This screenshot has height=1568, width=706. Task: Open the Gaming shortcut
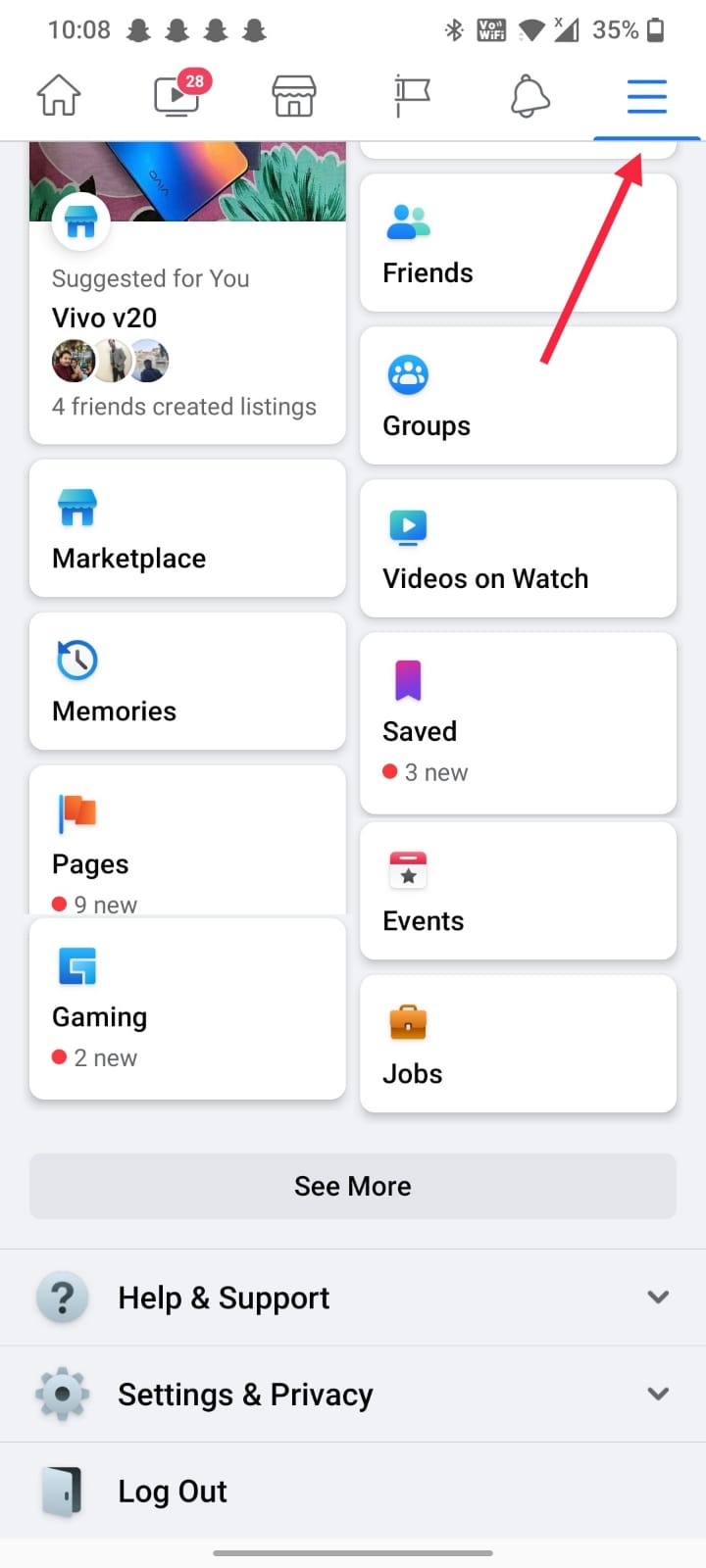pyautogui.click(x=187, y=1009)
